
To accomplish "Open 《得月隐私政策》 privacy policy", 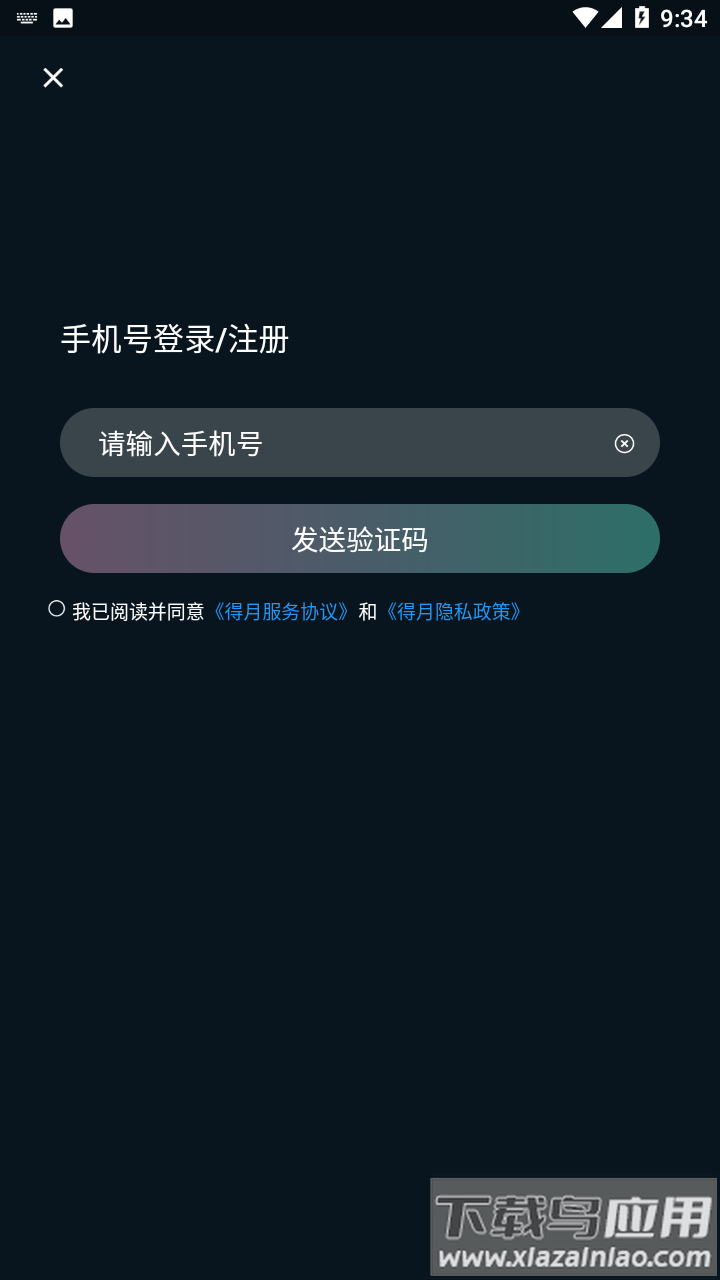I will click(455, 612).
